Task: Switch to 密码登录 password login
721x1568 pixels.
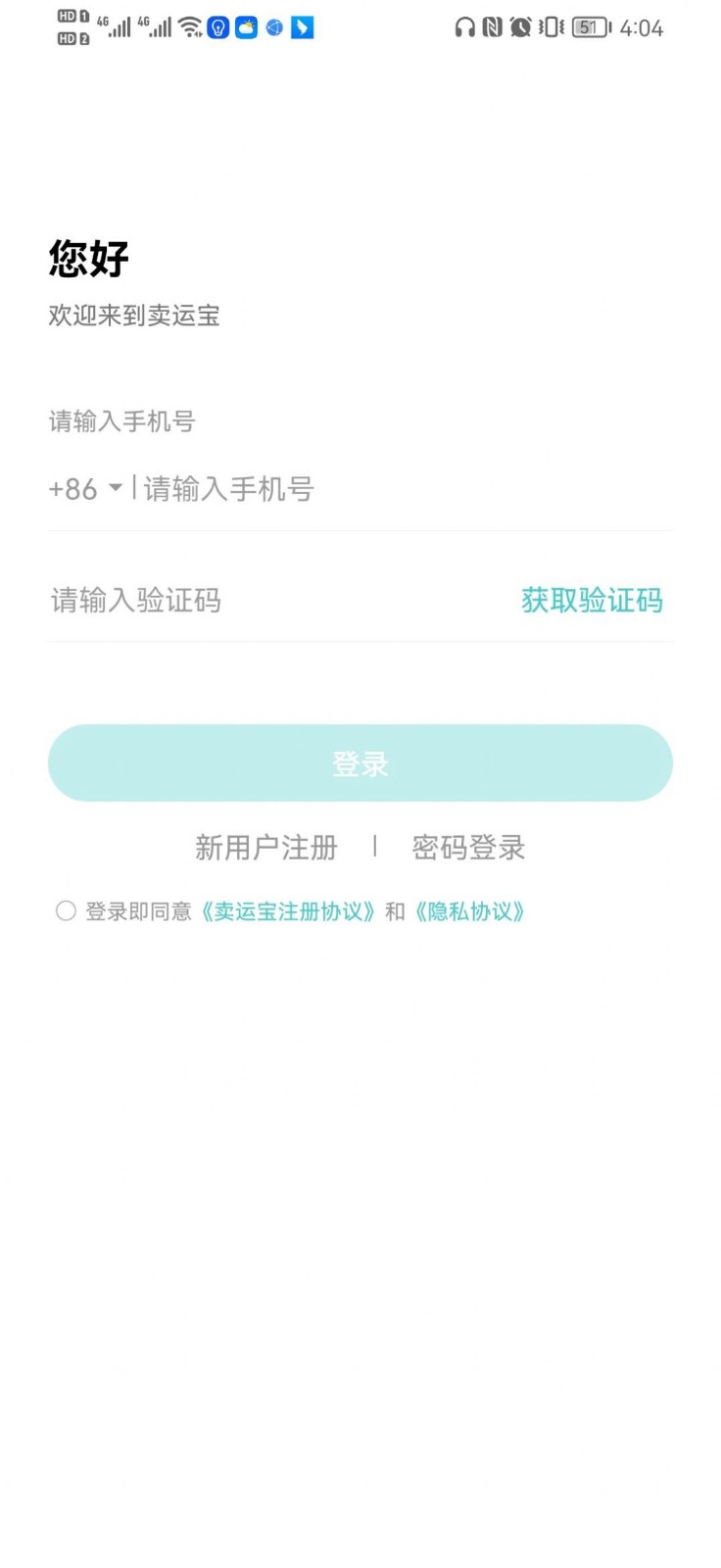Action: click(x=468, y=848)
